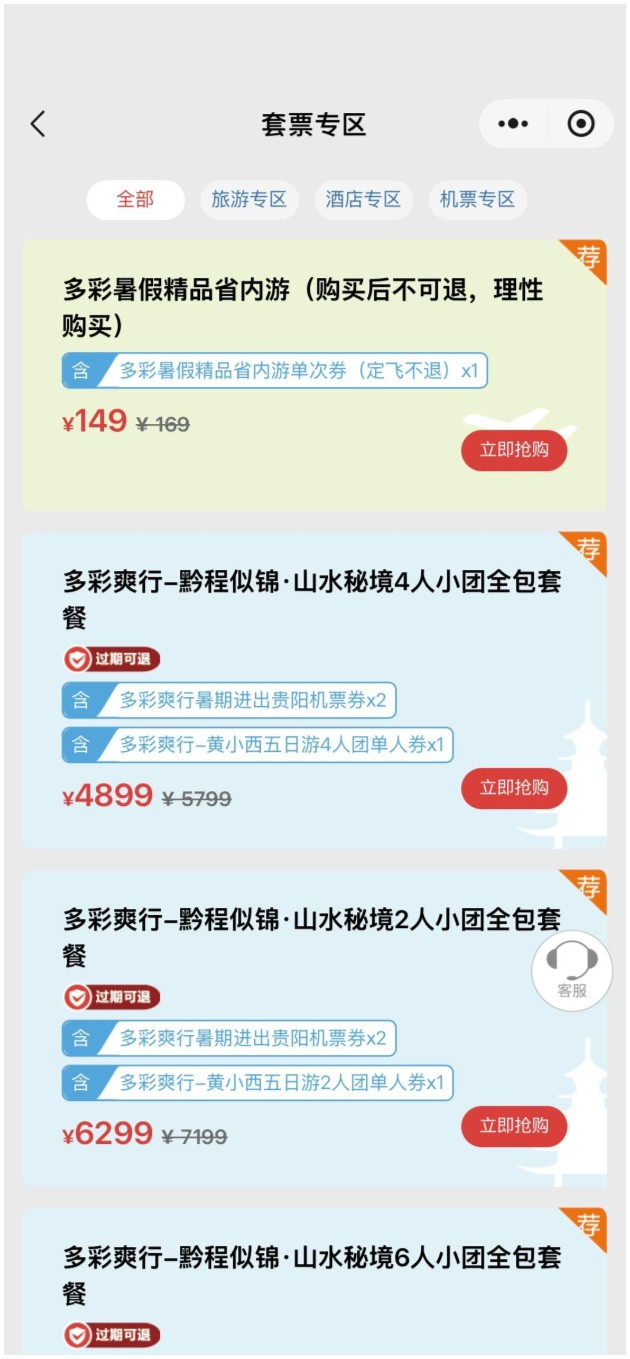
Task: Tap 立即抢购 on the 2人小团 package
Action: tap(513, 1126)
